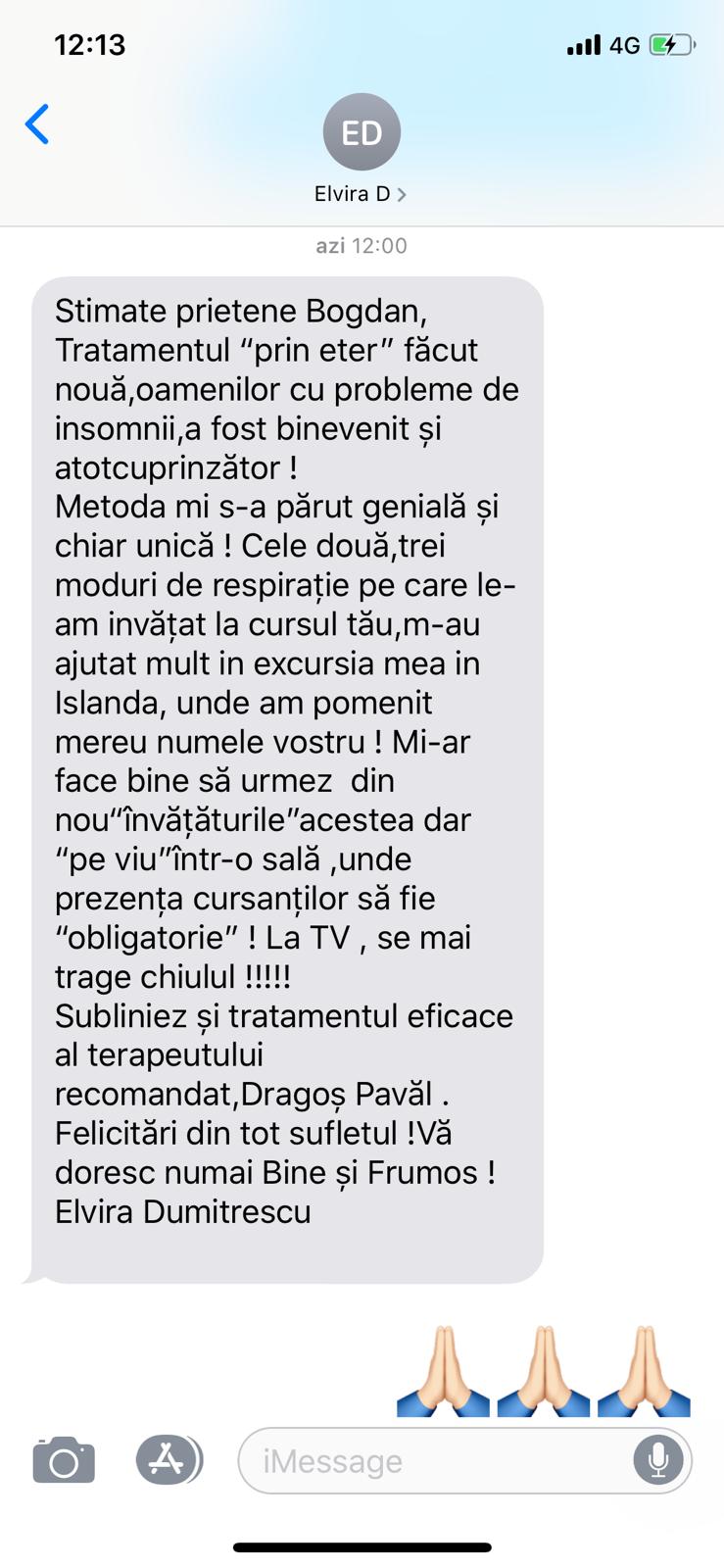Record an audio message with the microphone
Screen dimensions: 724x1568
(657, 1460)
